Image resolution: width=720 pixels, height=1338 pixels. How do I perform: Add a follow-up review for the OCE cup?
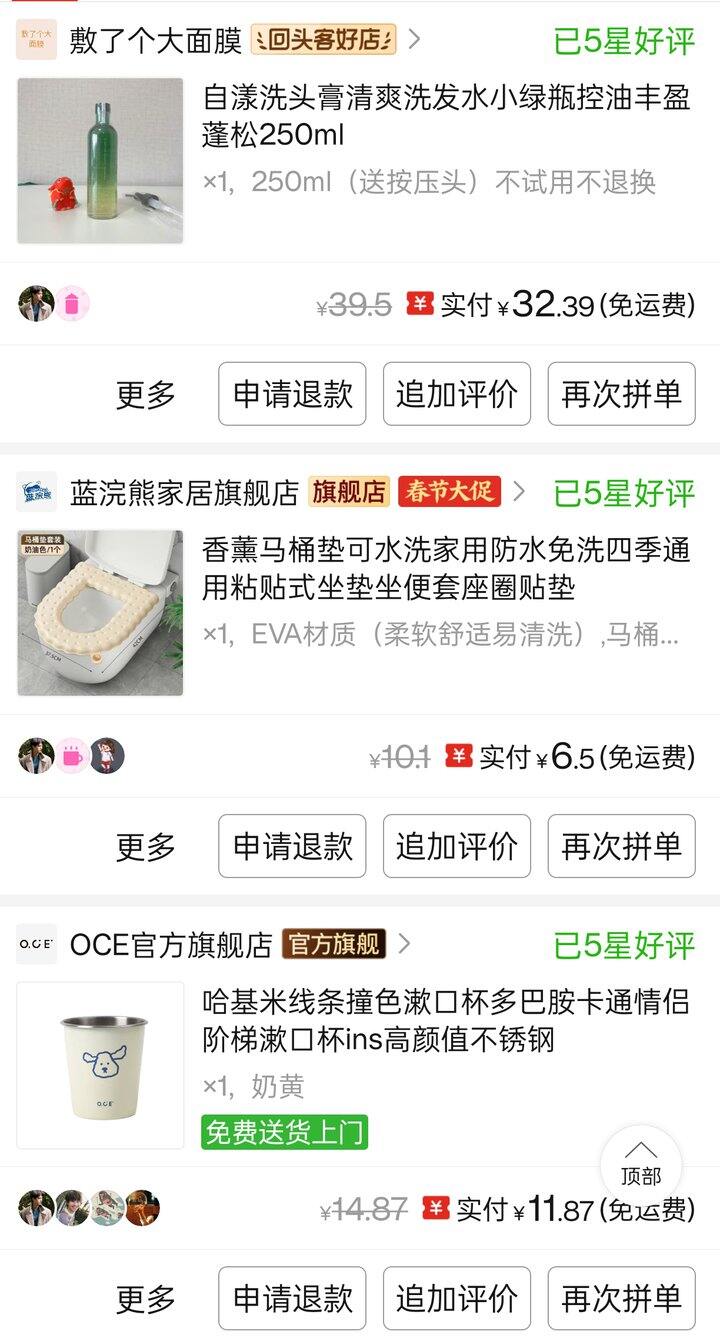457,1299
